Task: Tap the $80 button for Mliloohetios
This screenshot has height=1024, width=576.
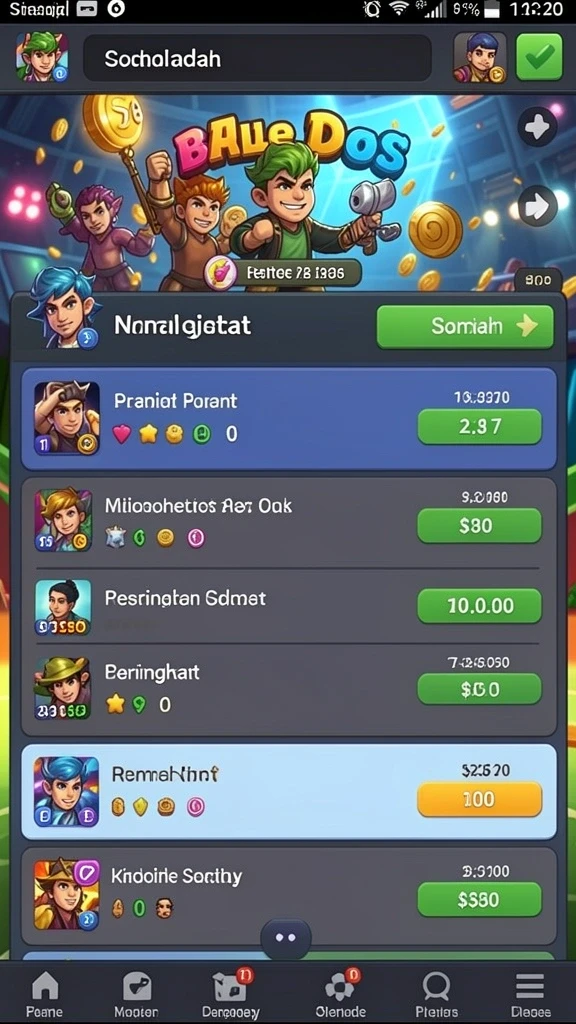Action: click(x=479, y=526)
